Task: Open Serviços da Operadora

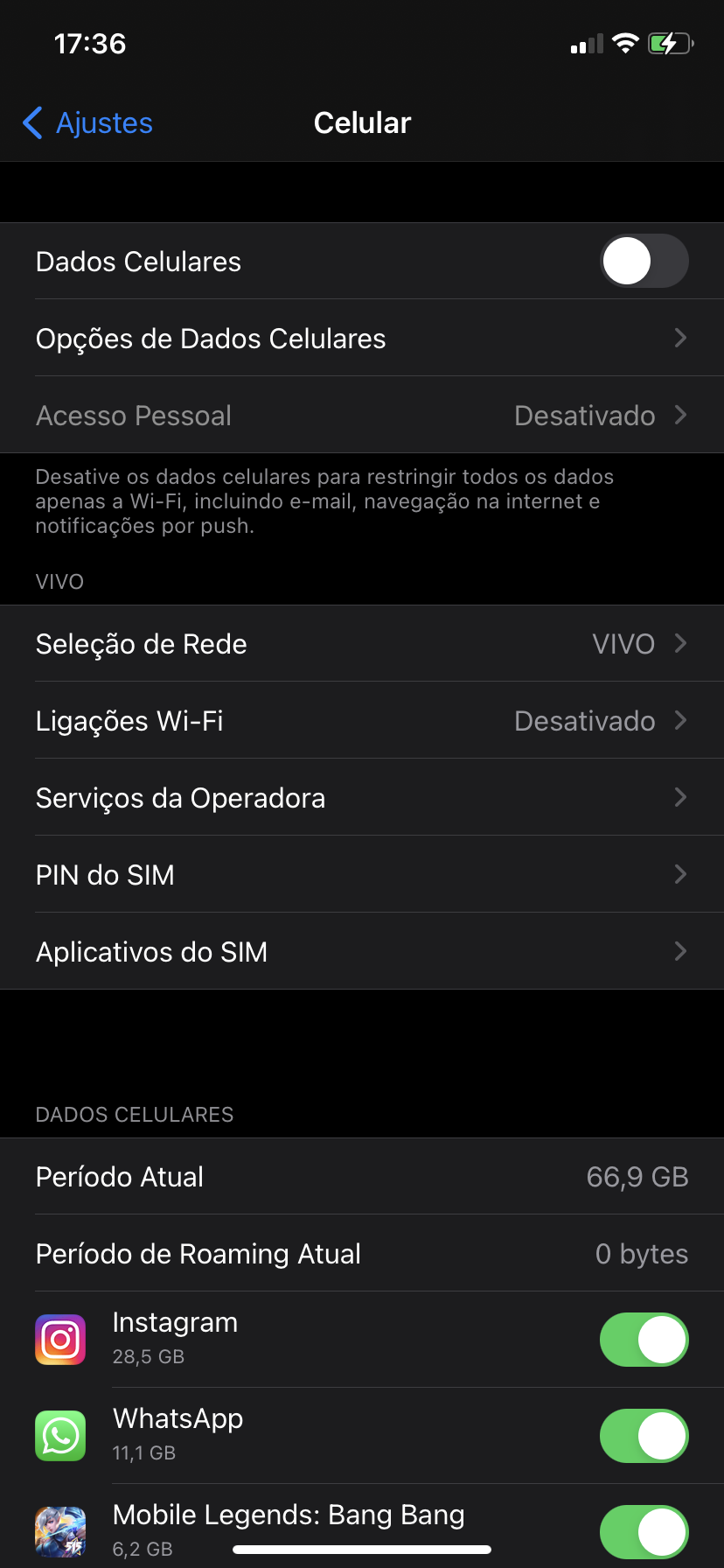Action: [362, 798]
